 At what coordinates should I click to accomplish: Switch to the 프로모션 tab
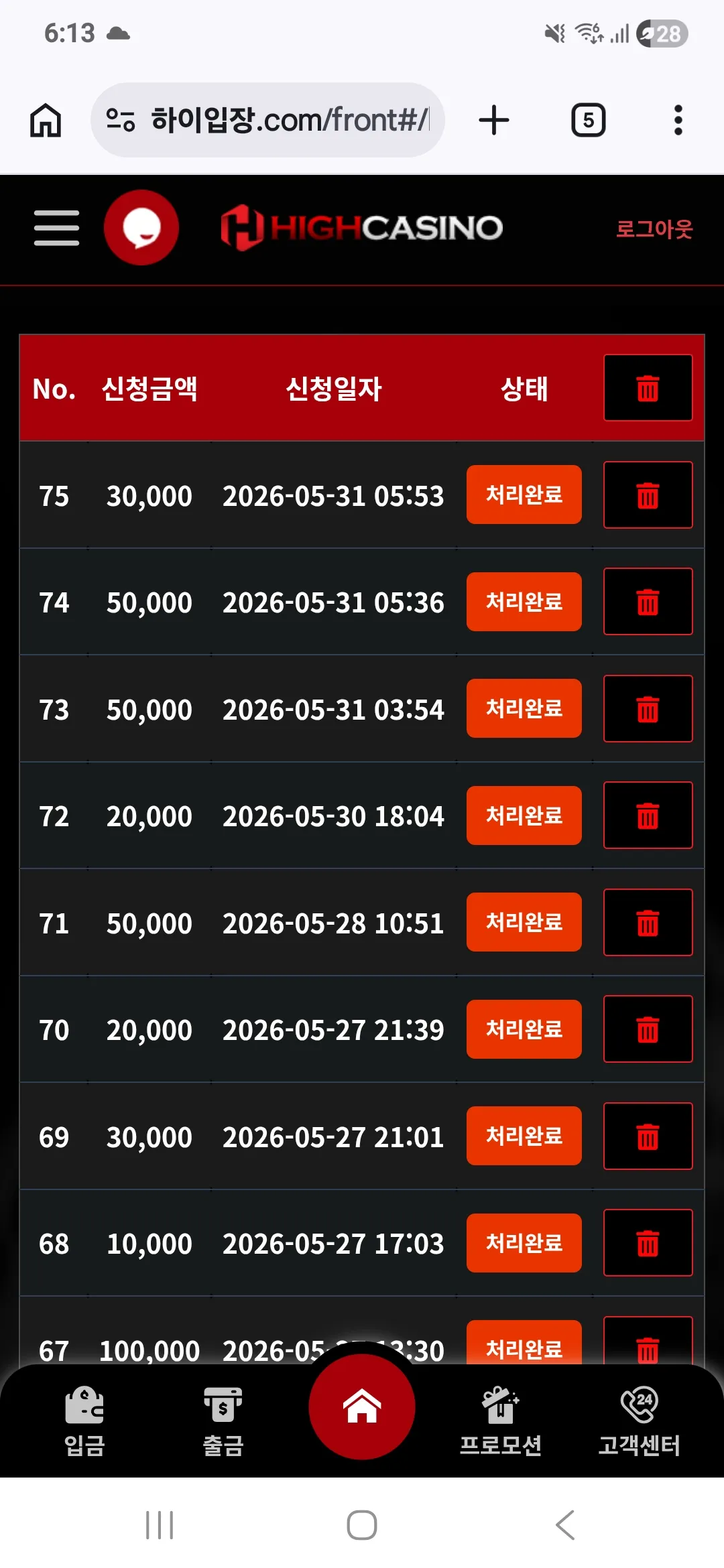(x=501, y=1421)
